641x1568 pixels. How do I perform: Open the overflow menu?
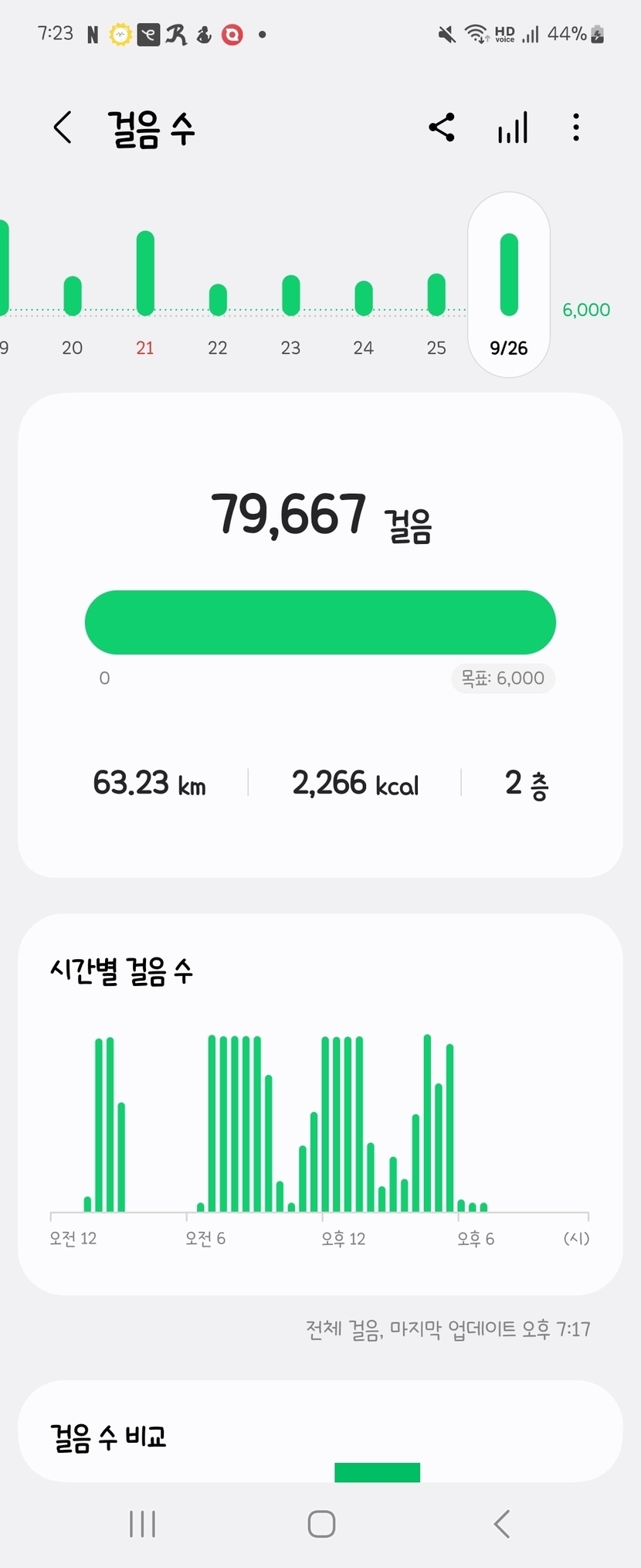(x=576, y=128)
